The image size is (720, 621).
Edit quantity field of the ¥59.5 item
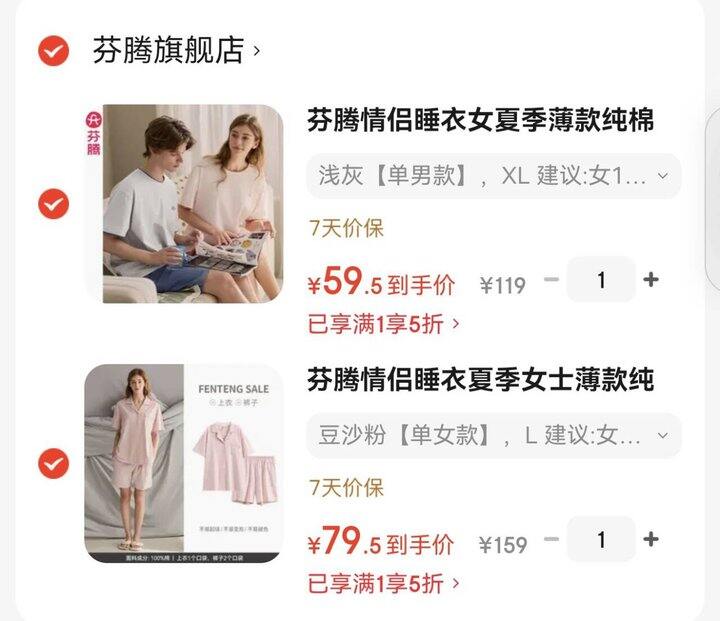tap(601, 280)
